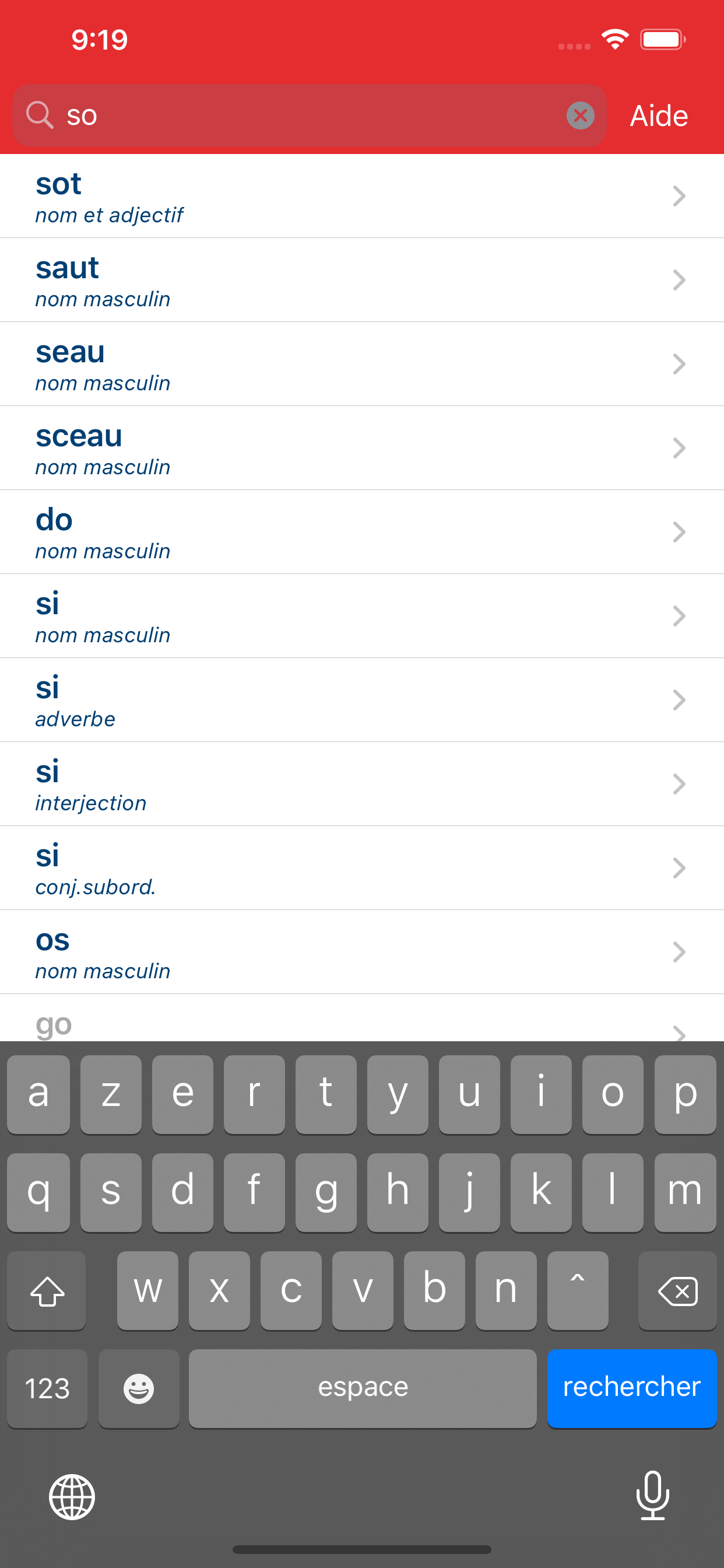Tap the search input field showing "so"
Image resolution: width=724 pixels, height=1568 pixels.
[x=274, y=115]
